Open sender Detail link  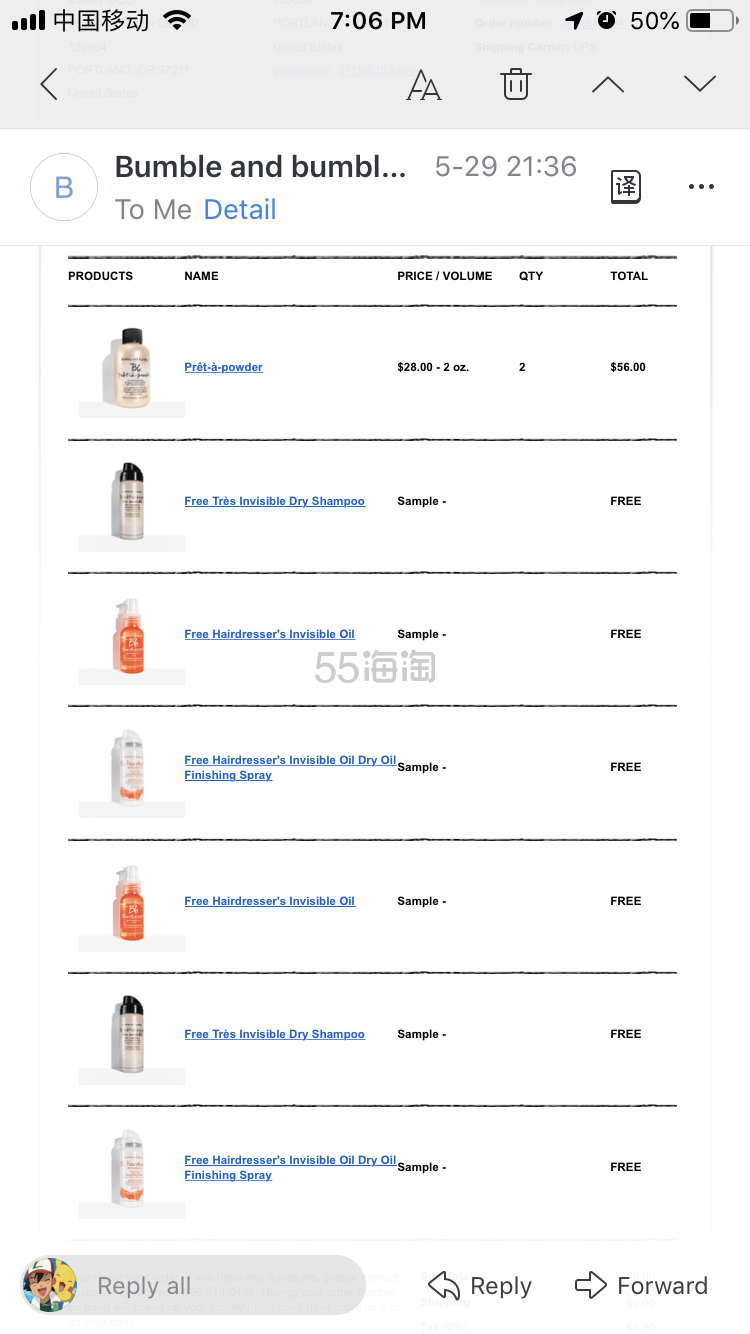pos(240,209)
